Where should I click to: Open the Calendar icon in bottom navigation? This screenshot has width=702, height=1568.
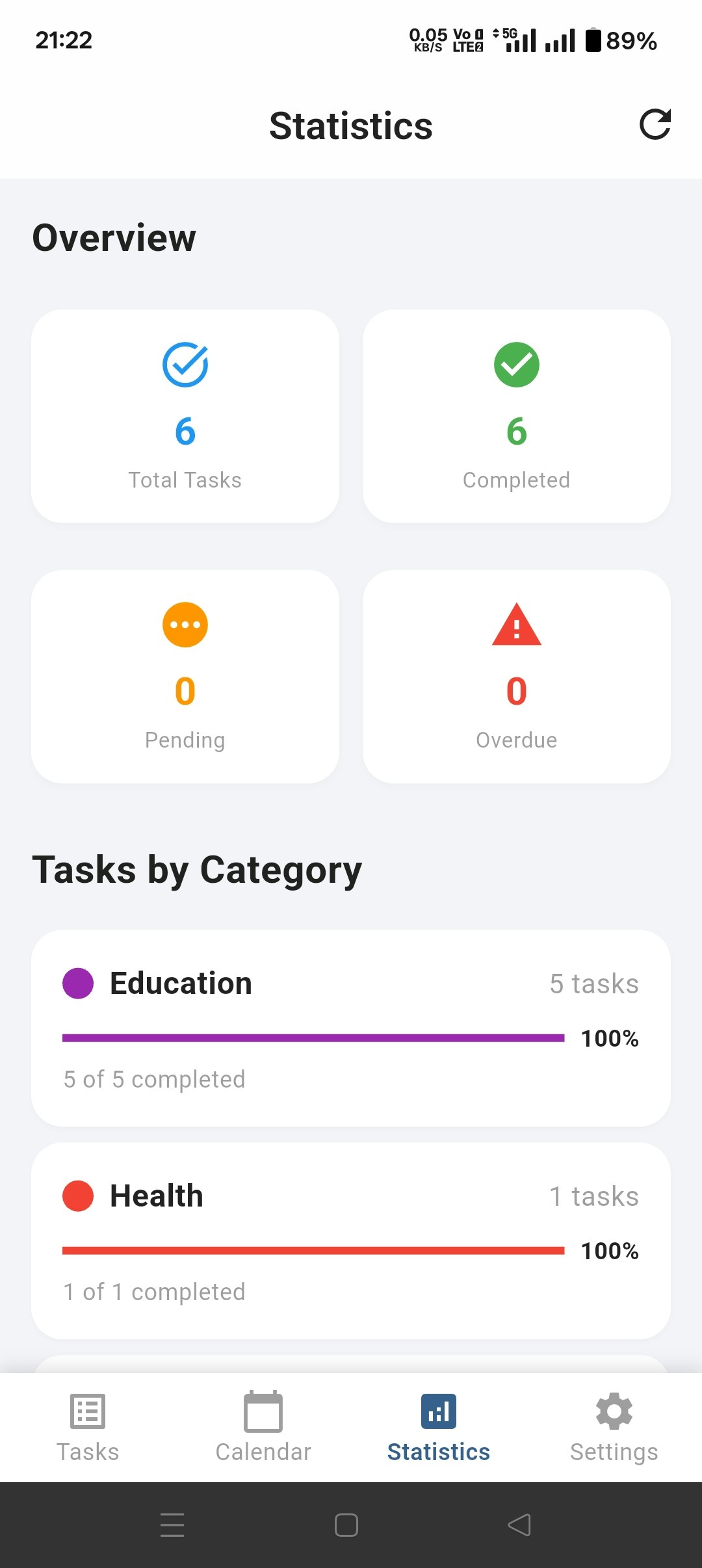coord(263,1413)
